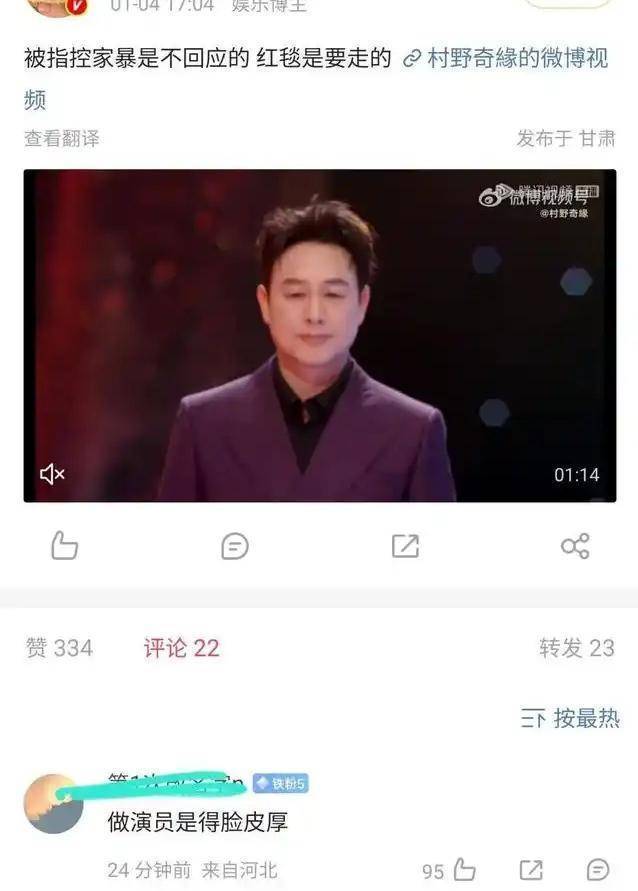Switch to the 转发 23 tab
Viewport: 638px width, 891px height.
point(576,648)
